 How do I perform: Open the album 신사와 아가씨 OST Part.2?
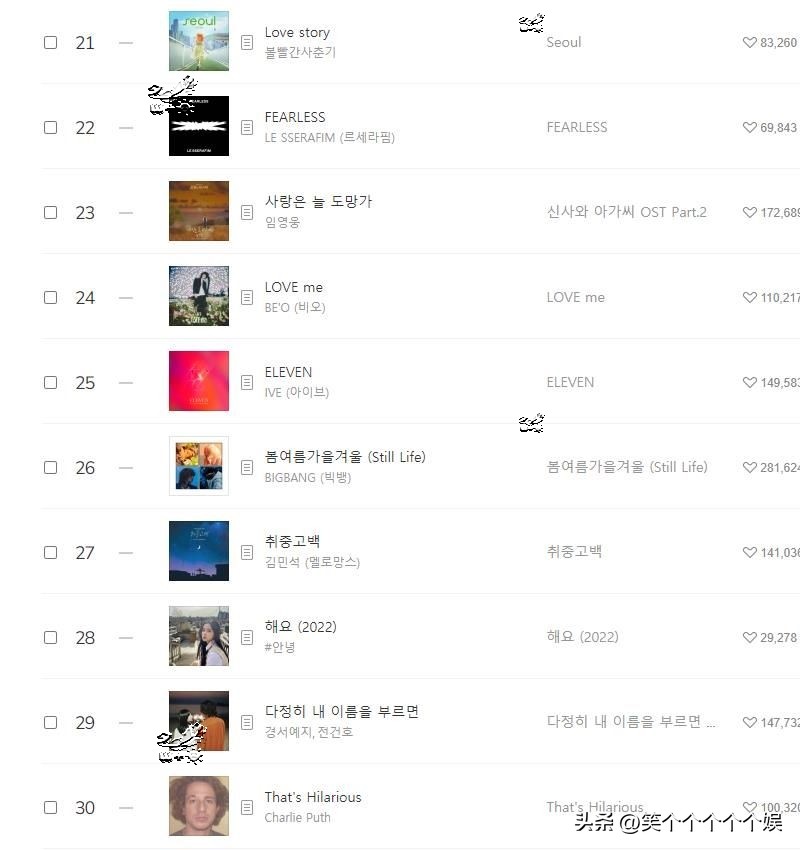(x=626, y=212)
